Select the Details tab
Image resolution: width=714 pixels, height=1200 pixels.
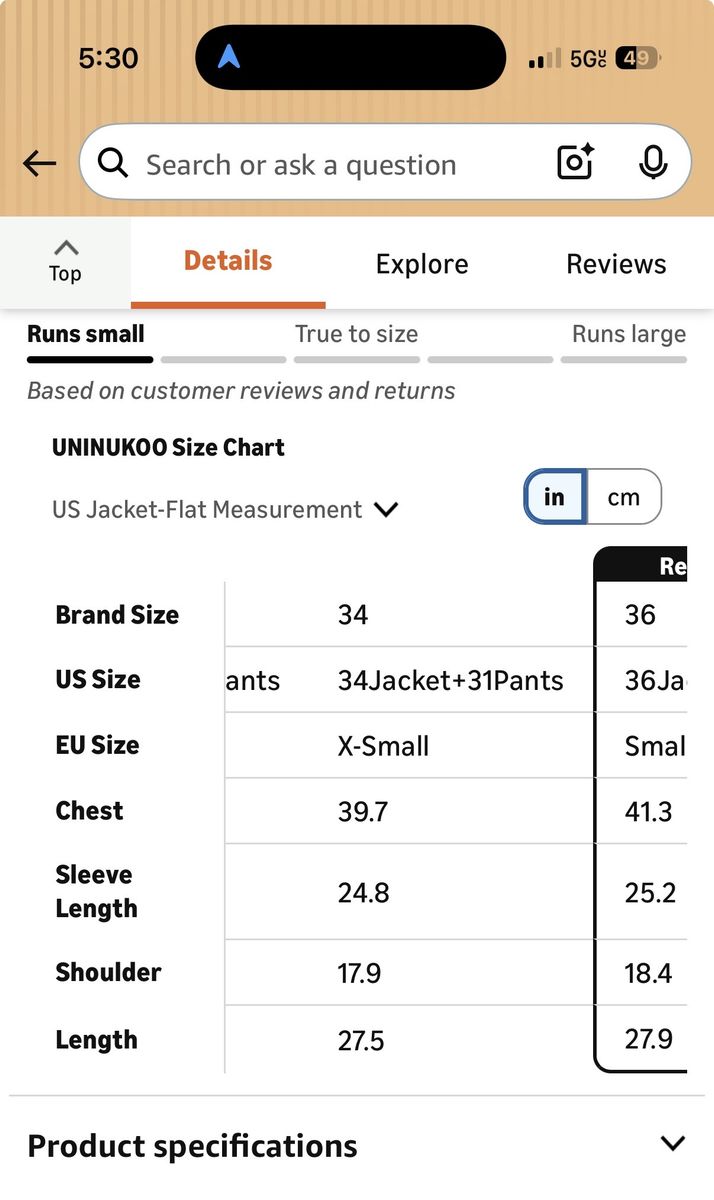point(228,261)
